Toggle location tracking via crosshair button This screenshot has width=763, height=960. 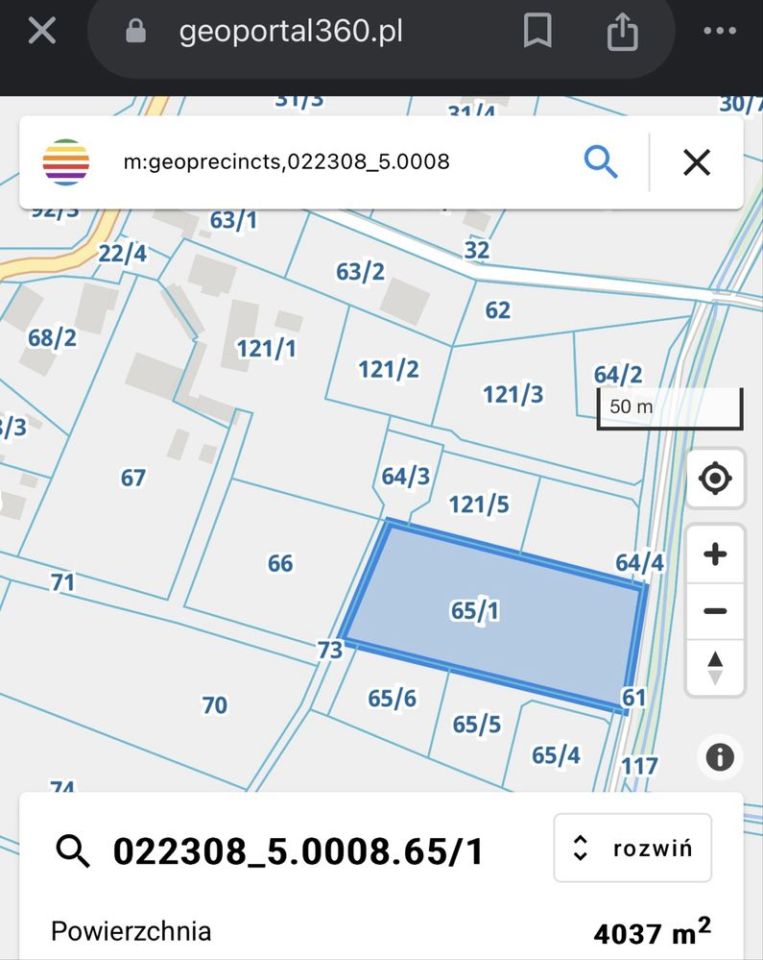715,479
